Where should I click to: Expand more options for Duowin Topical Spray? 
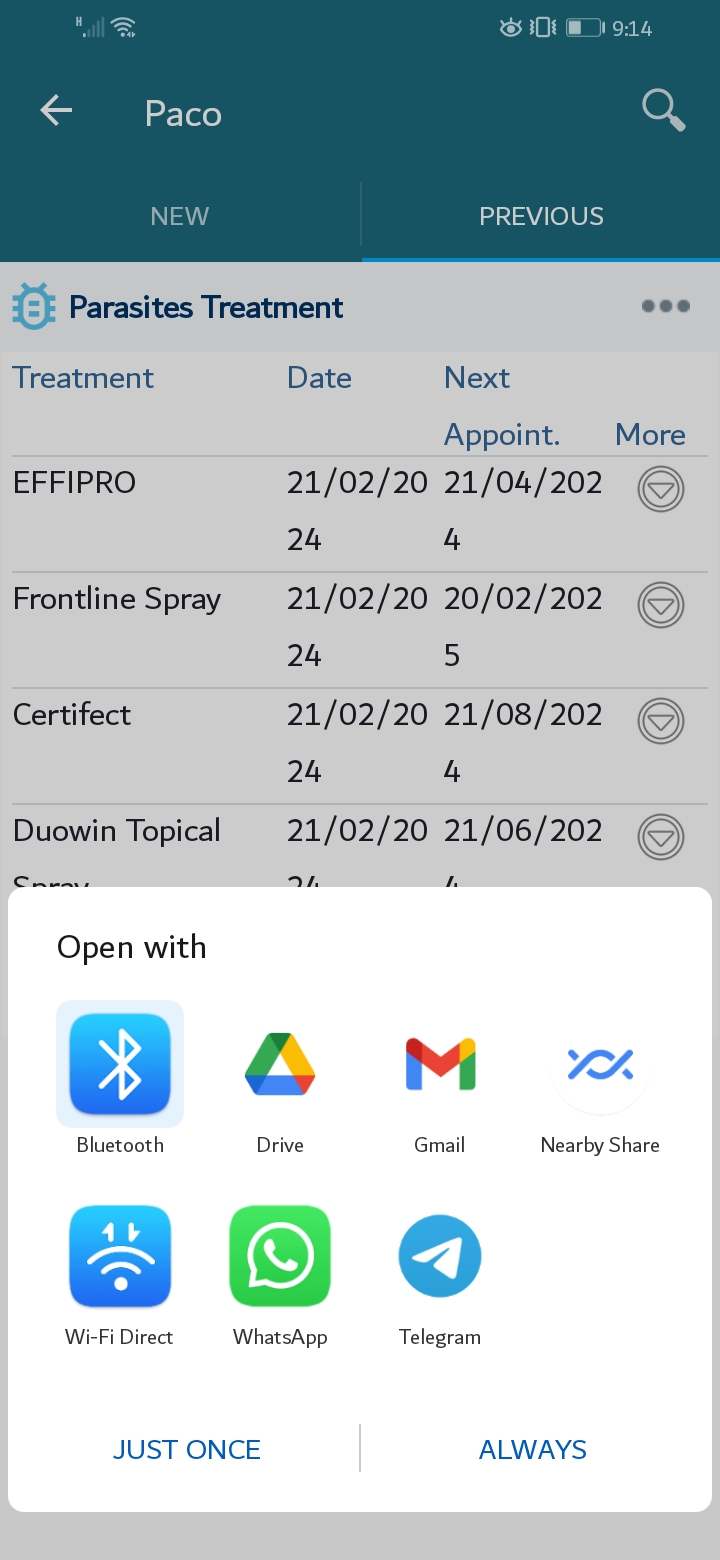click(661, 837)
